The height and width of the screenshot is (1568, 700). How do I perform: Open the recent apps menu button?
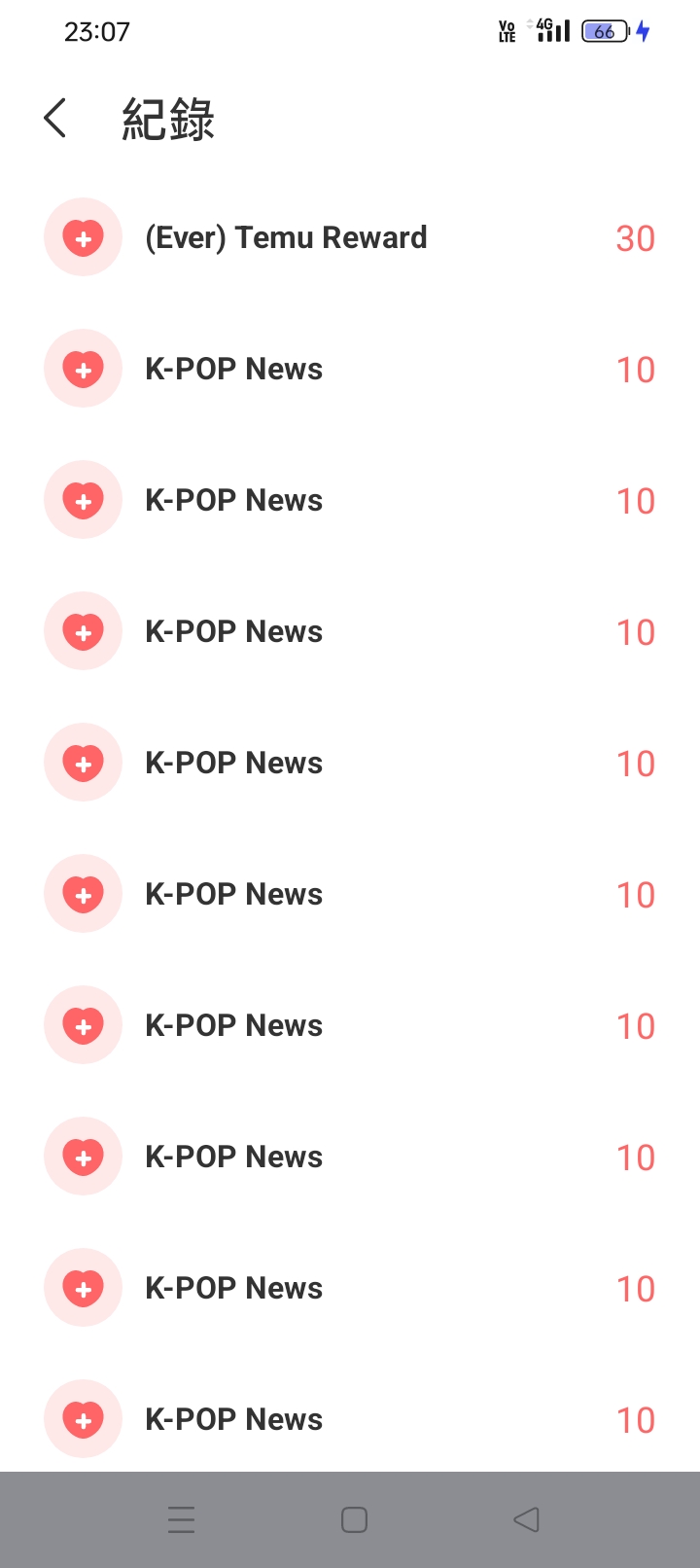(x=182, y=1519)
